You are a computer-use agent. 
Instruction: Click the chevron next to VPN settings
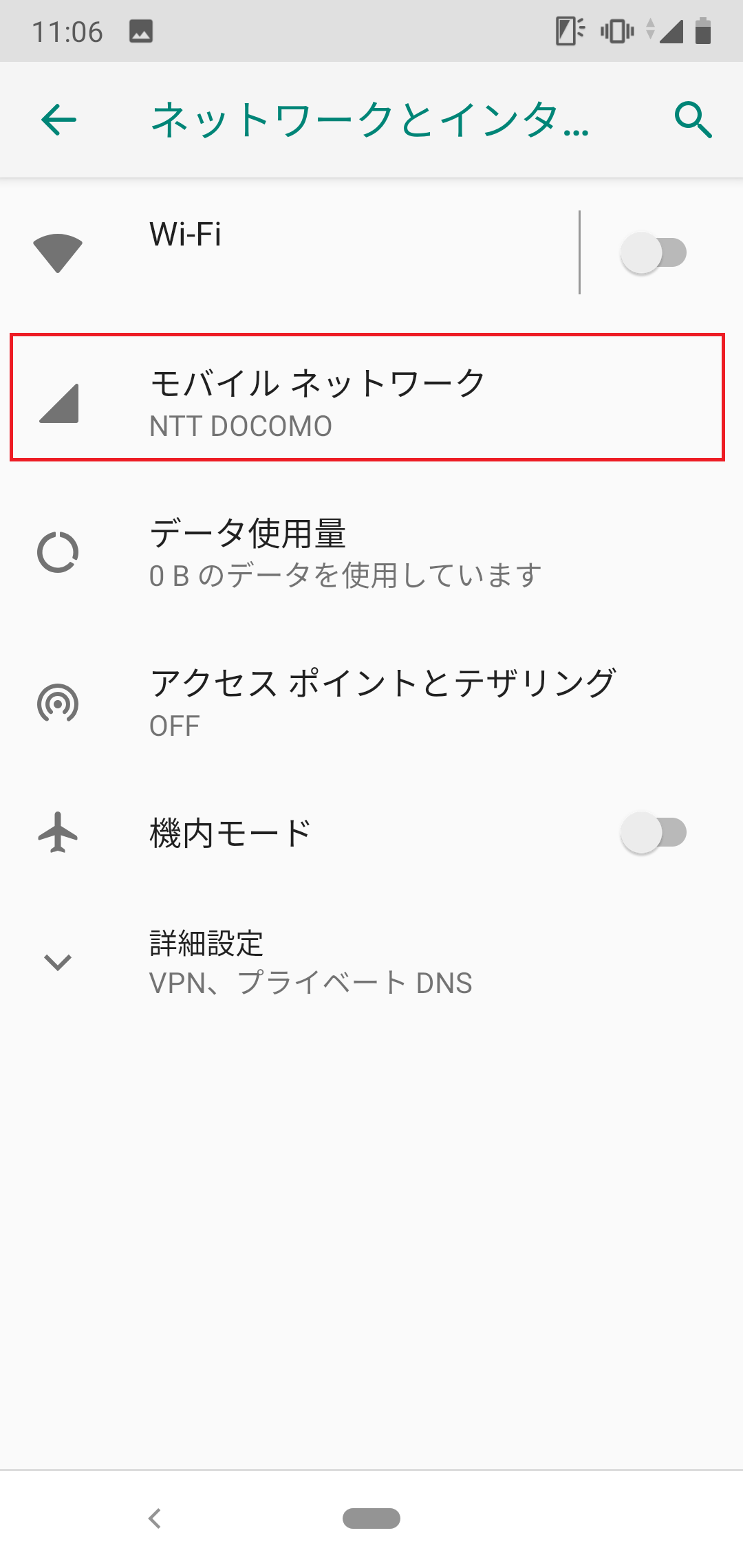(57, 961)
